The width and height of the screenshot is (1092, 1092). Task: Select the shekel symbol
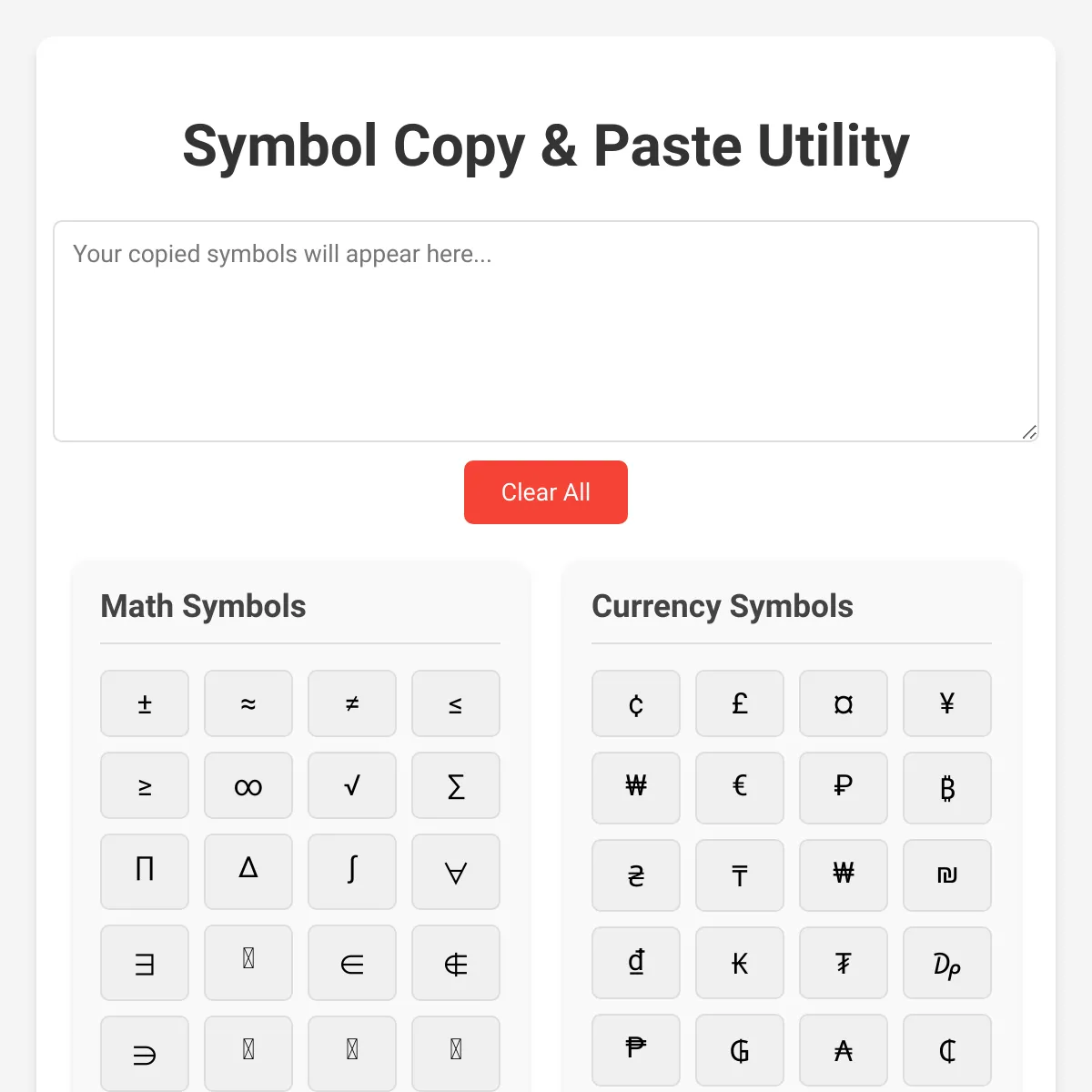click(947, 875)
